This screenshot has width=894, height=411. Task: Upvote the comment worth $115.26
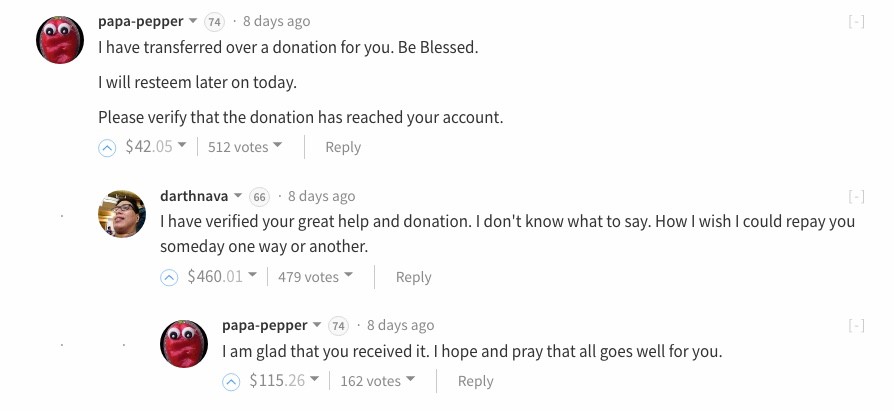coord(231,381)
